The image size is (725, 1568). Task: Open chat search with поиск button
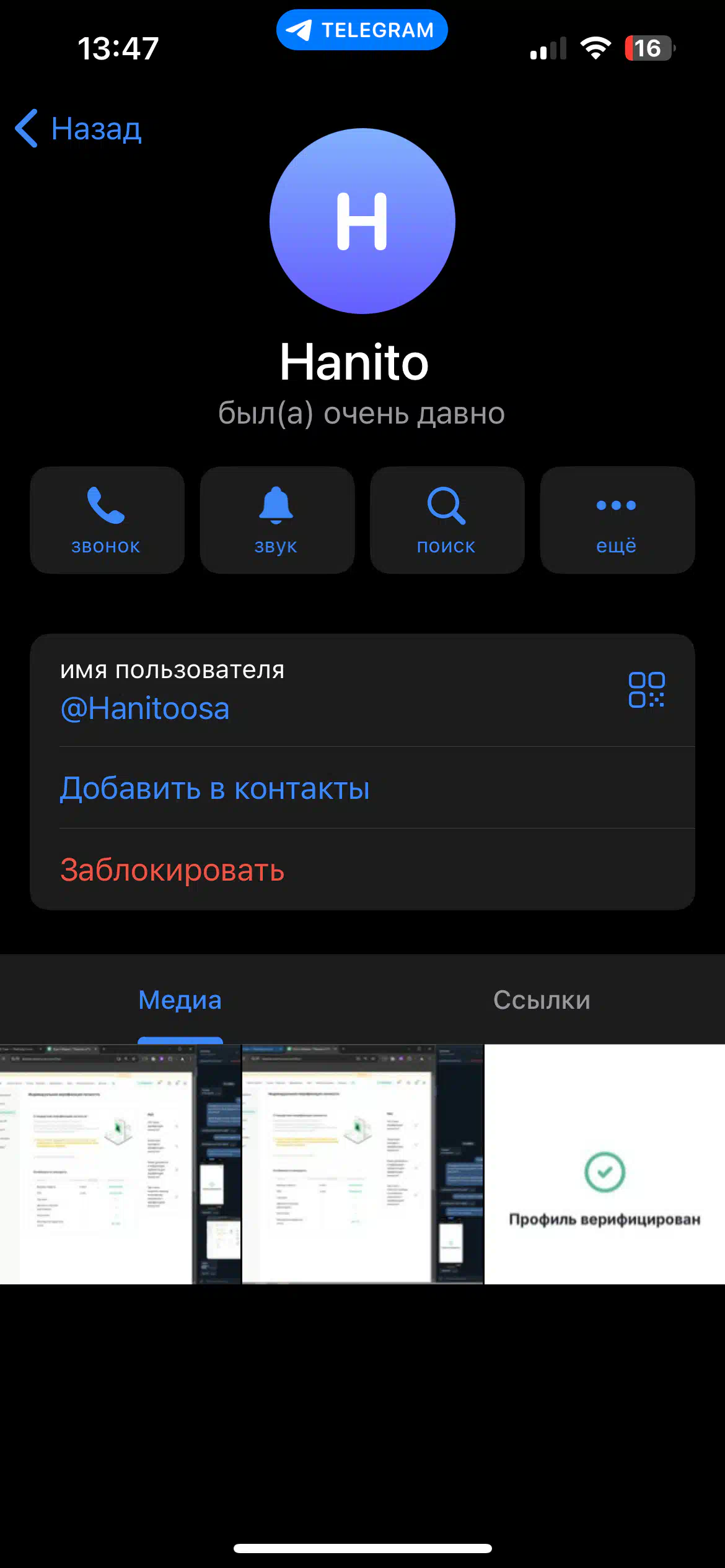[447, 520]
